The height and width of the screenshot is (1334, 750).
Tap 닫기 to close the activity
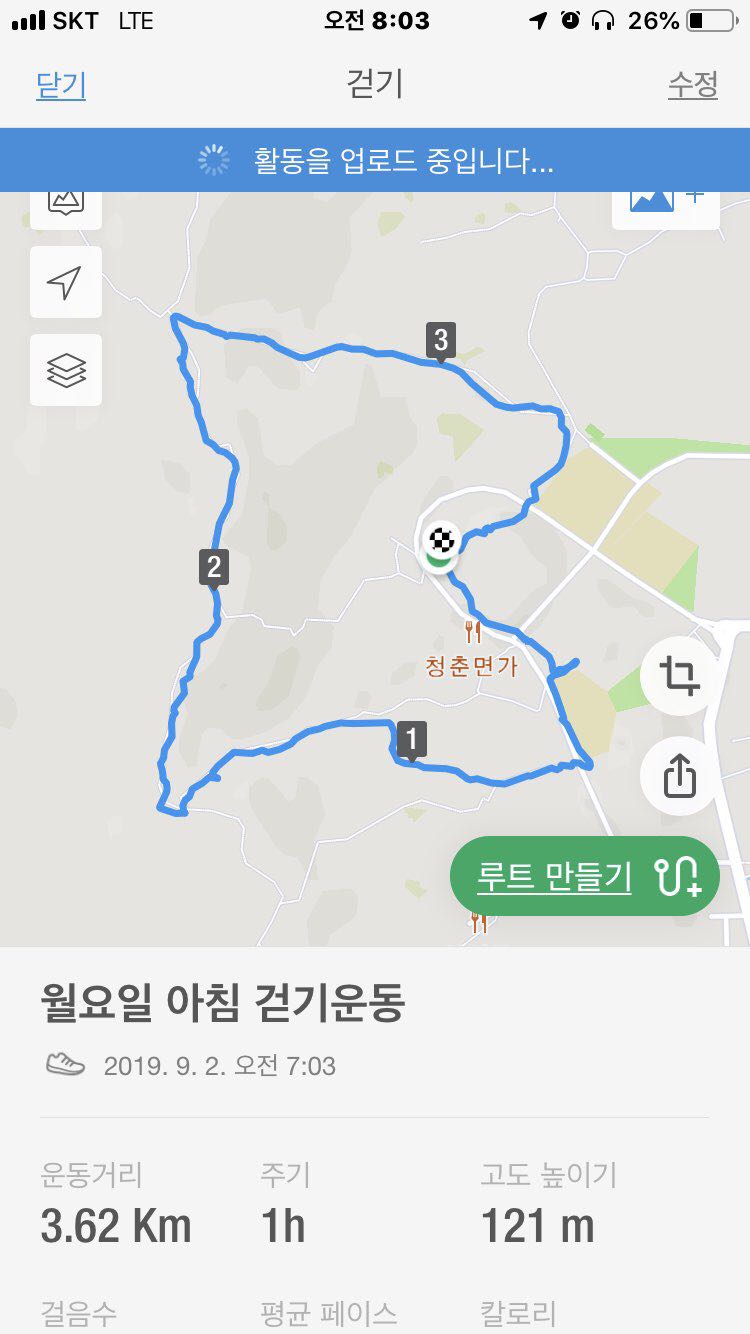point(61,85)
